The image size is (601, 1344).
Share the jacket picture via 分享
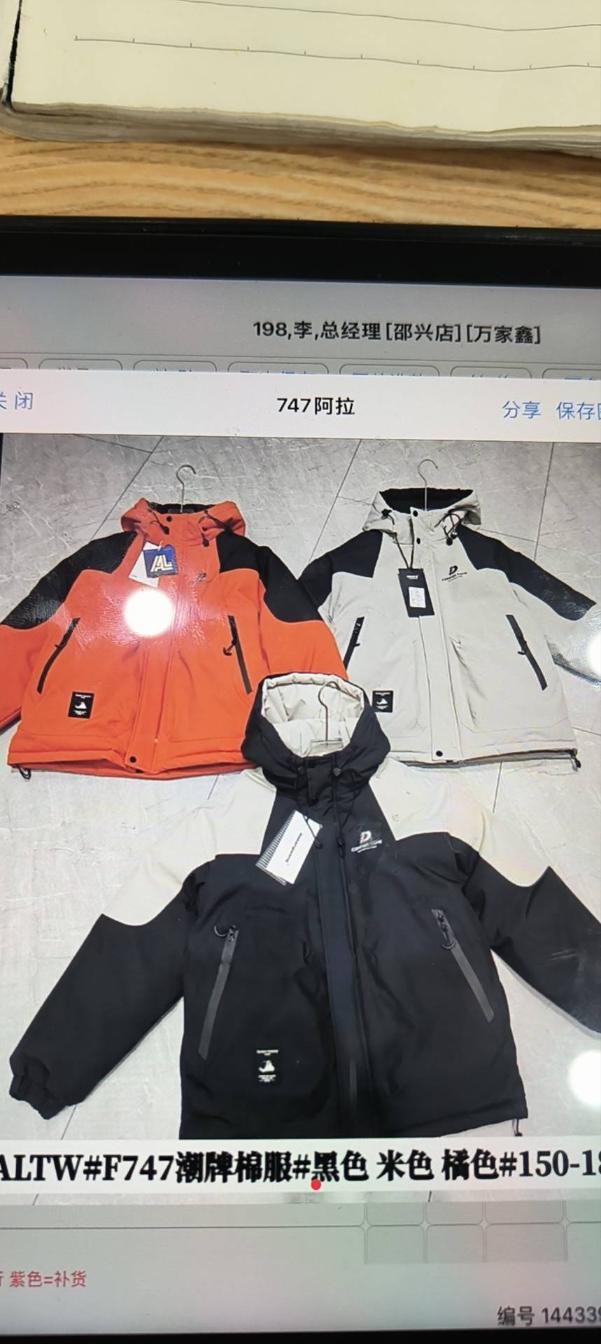coord(520,409)
